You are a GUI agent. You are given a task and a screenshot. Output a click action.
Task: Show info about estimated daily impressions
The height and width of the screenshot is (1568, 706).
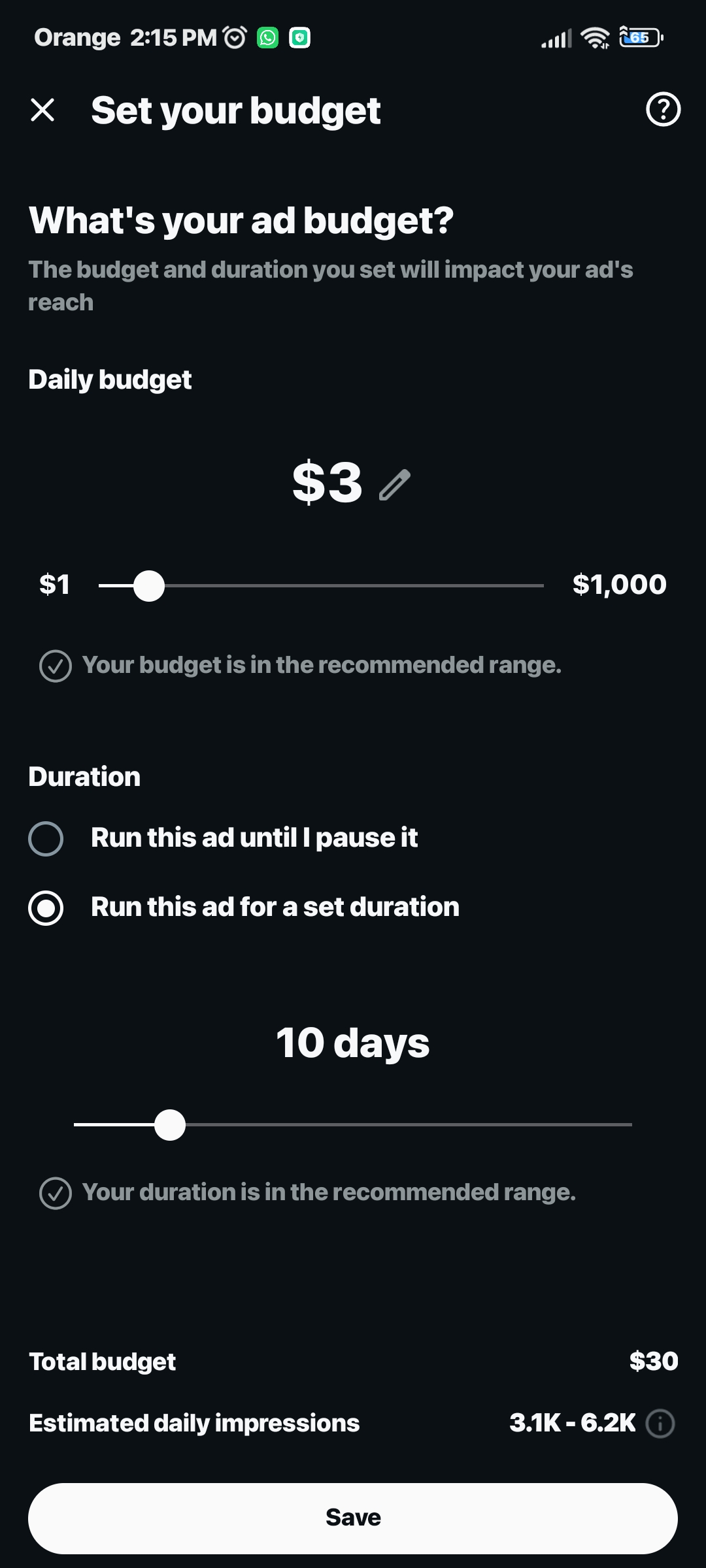click(x=660, y=1424)
